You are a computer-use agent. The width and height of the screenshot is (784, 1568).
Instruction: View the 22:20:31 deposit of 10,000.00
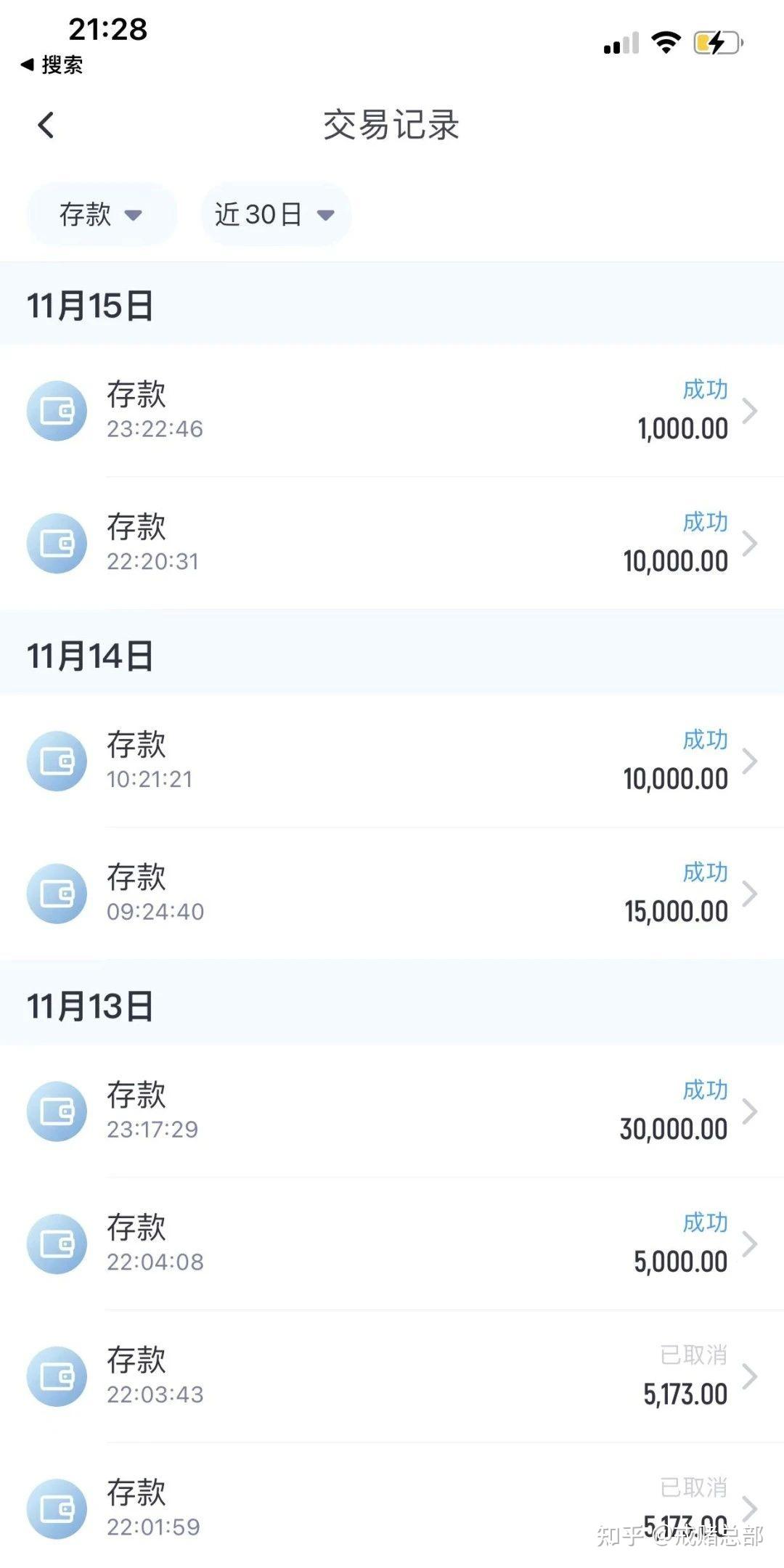coord(392,543)
